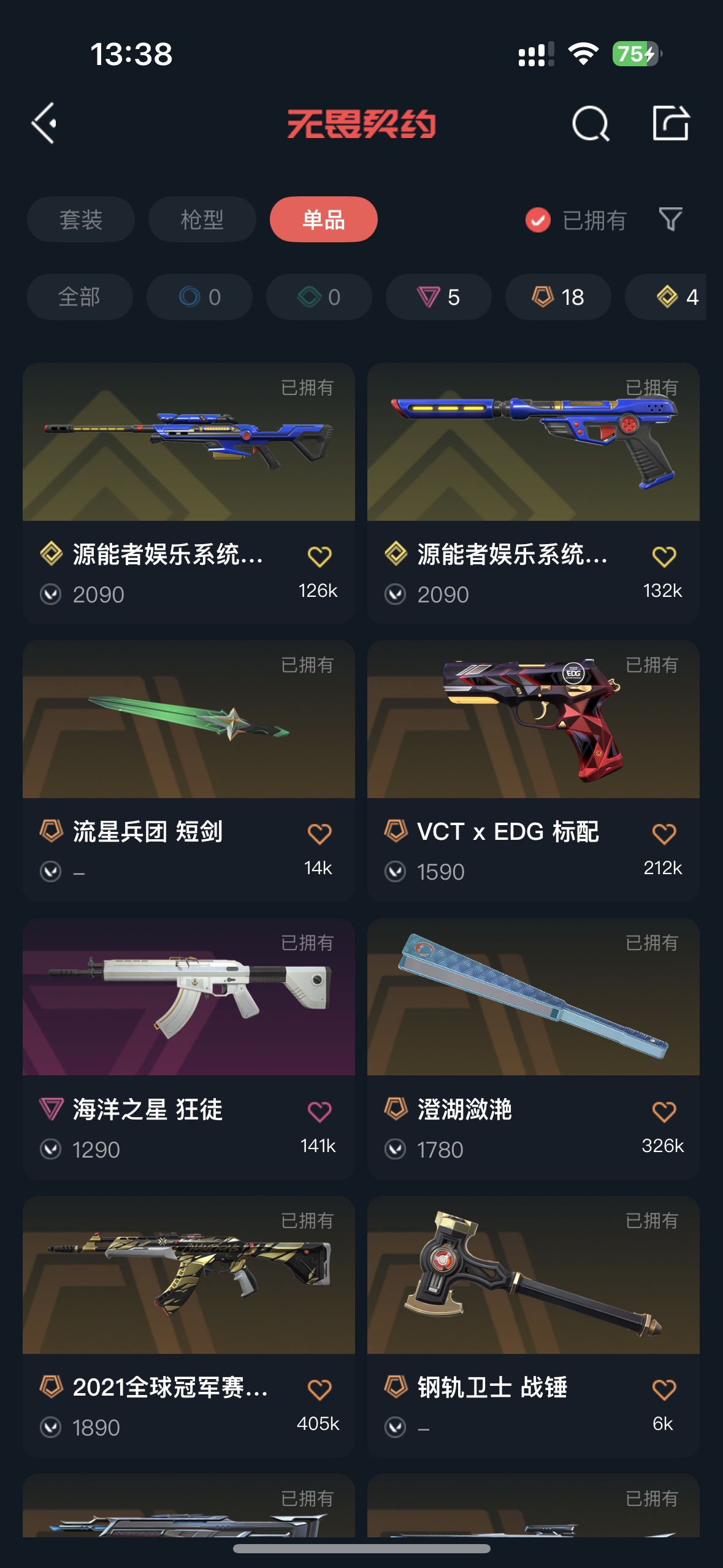Select the 全部 rarity chip
Image resolution: width=723 pixels, height=1568 pixels.
click(80, 297)
